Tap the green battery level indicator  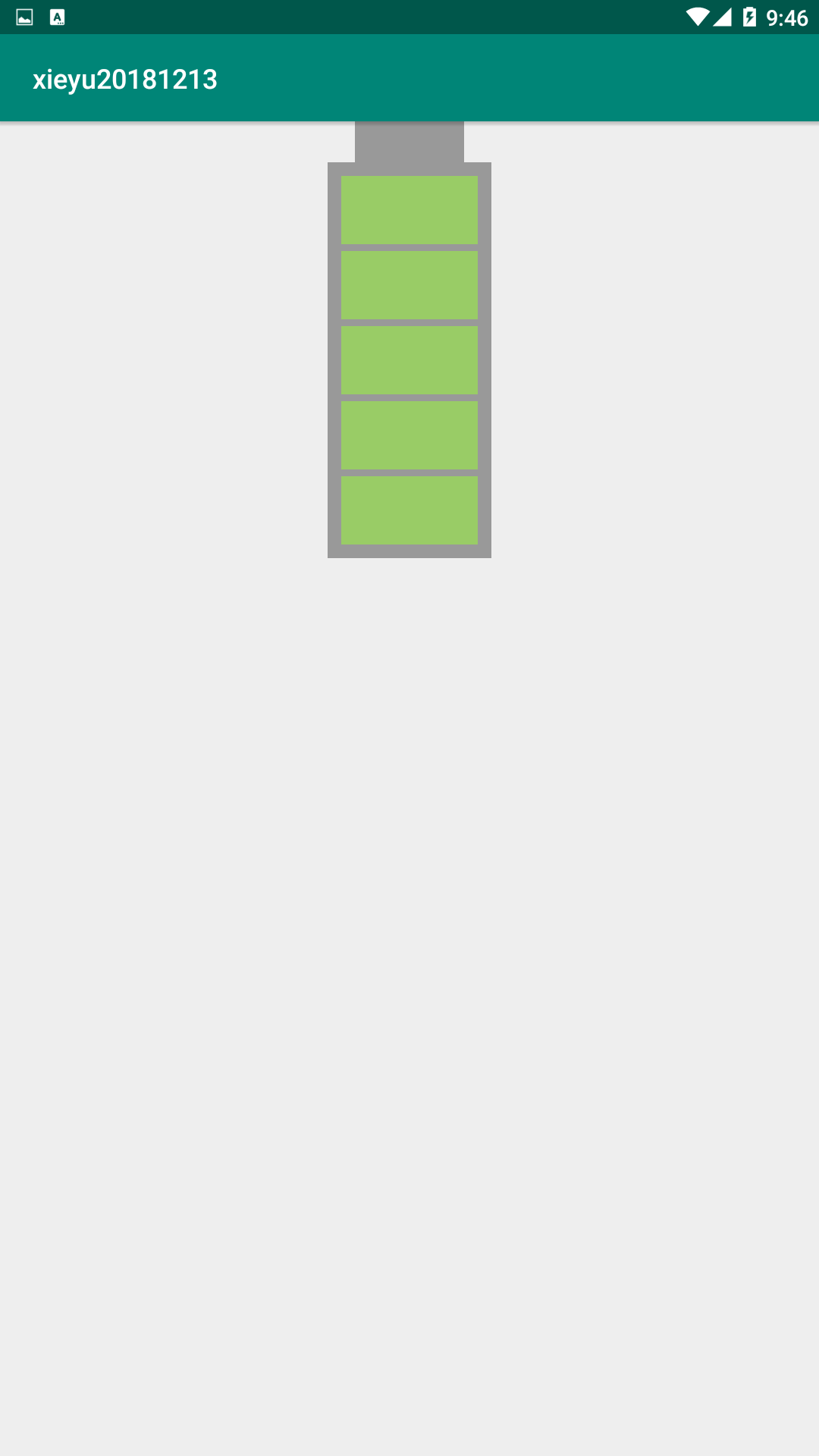coord(409,360)
